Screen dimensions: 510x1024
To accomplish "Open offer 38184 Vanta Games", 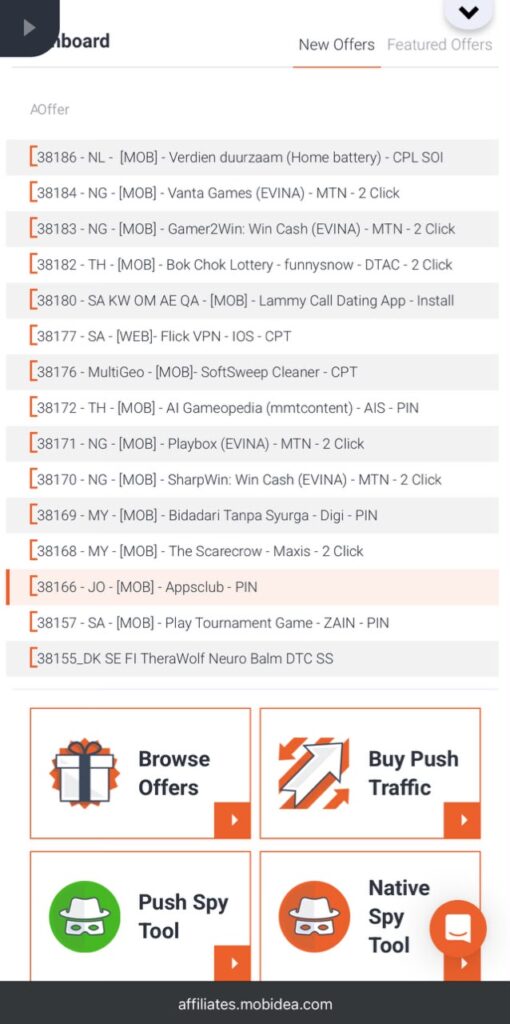I will [252, 193].
